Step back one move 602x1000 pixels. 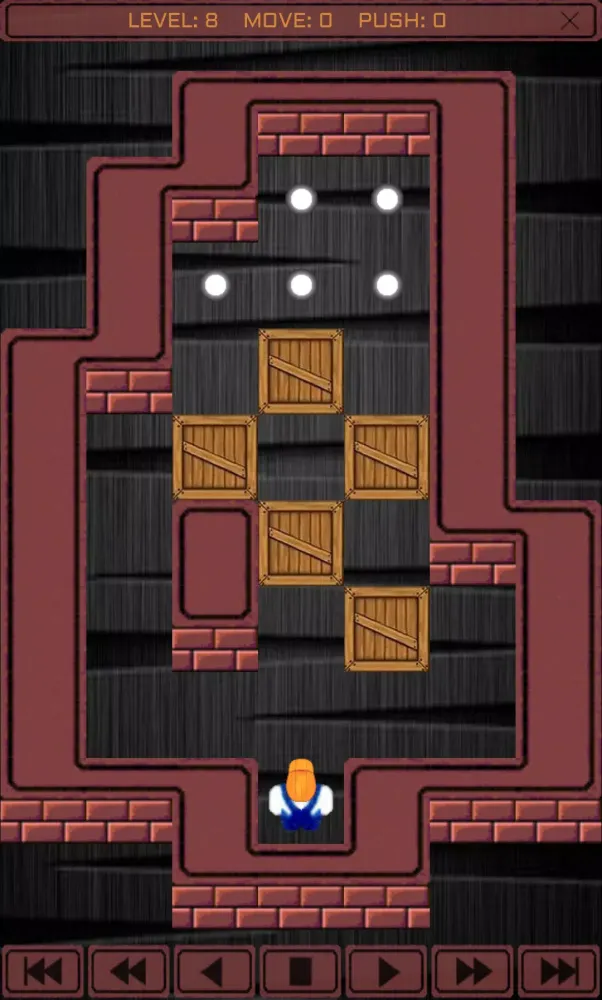click(215, 971)
